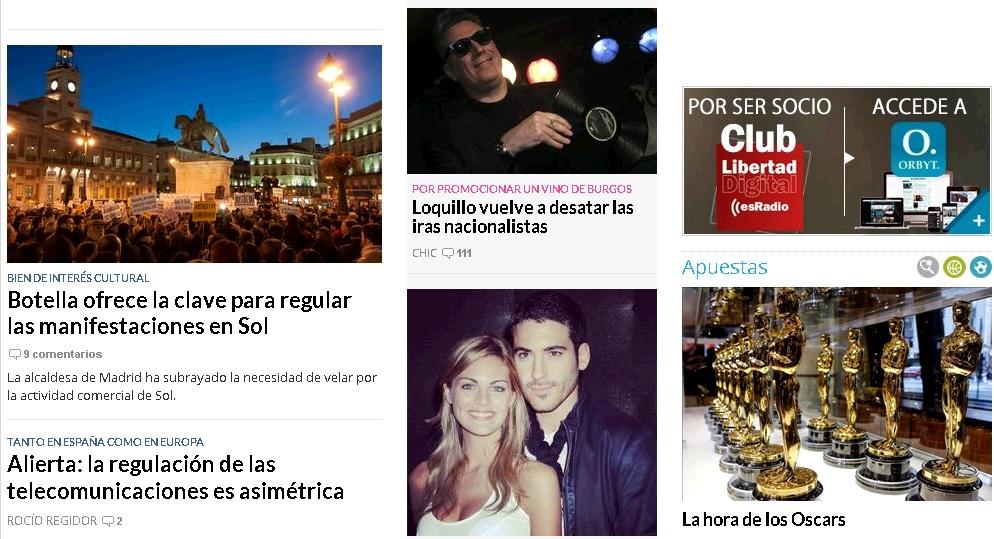Screen dimensions: 994x539
Task: Open author Rocío Regidor's page
Action: 52,521
